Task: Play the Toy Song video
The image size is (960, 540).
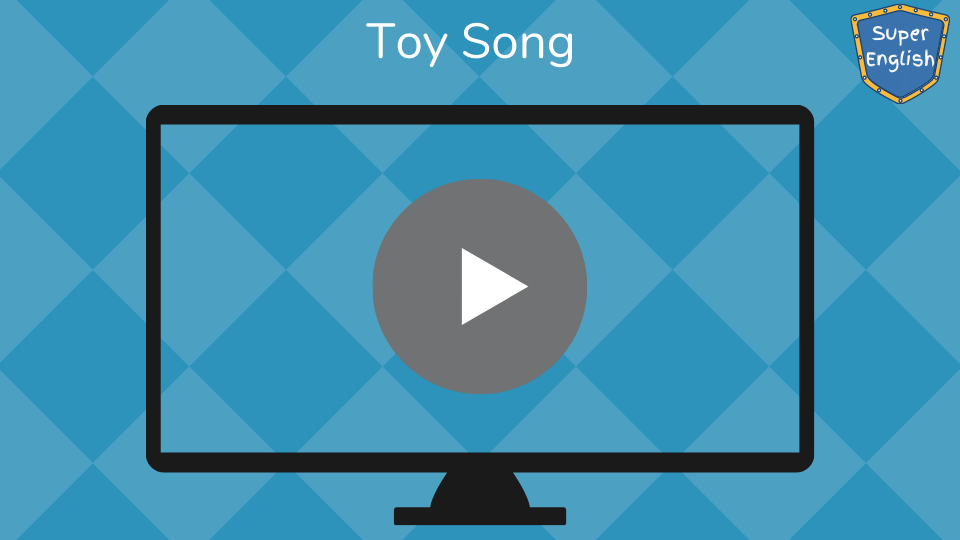Action: pyautogui.click(x=480, y=287)
